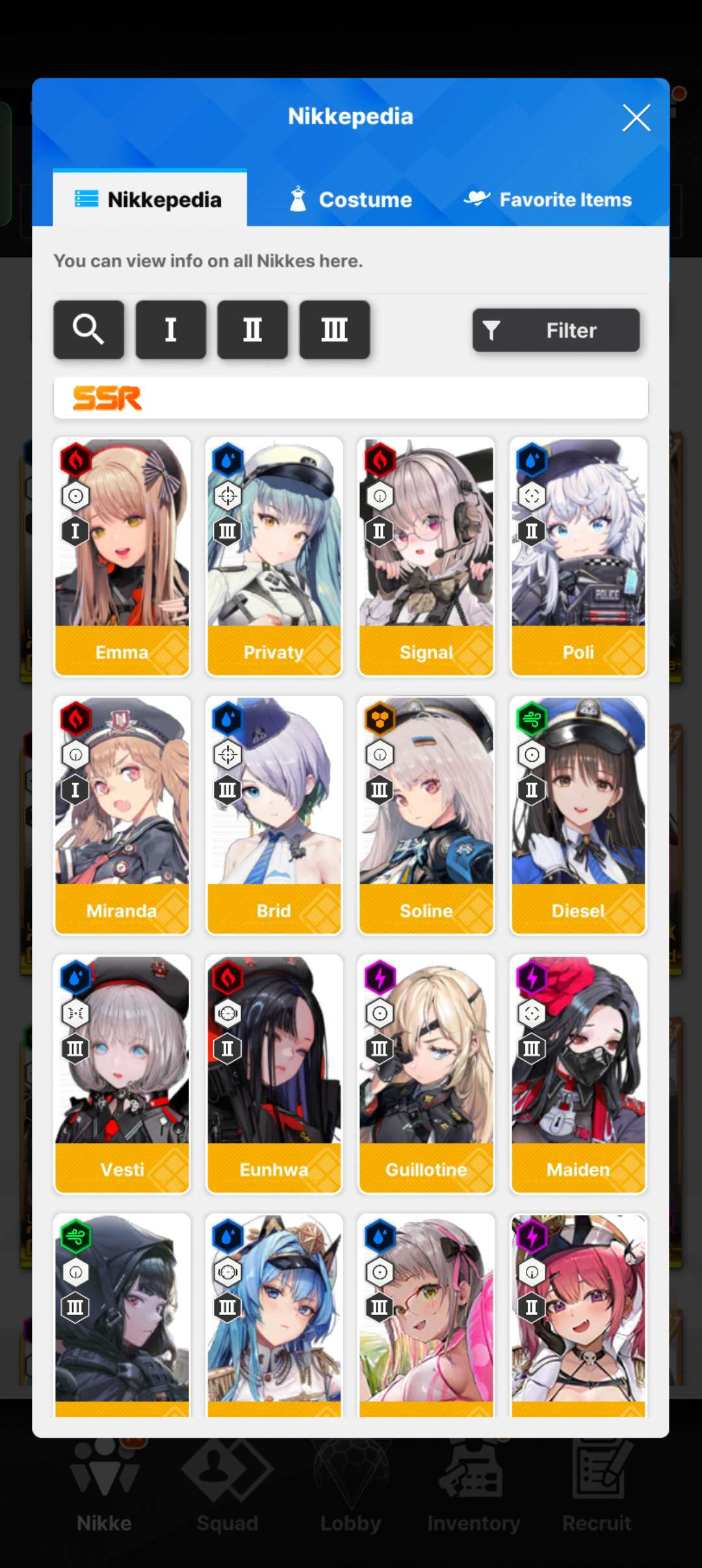The image size is (702, 1568).
Task: Filter by burst type I
Action: click(x=170, y=330)
